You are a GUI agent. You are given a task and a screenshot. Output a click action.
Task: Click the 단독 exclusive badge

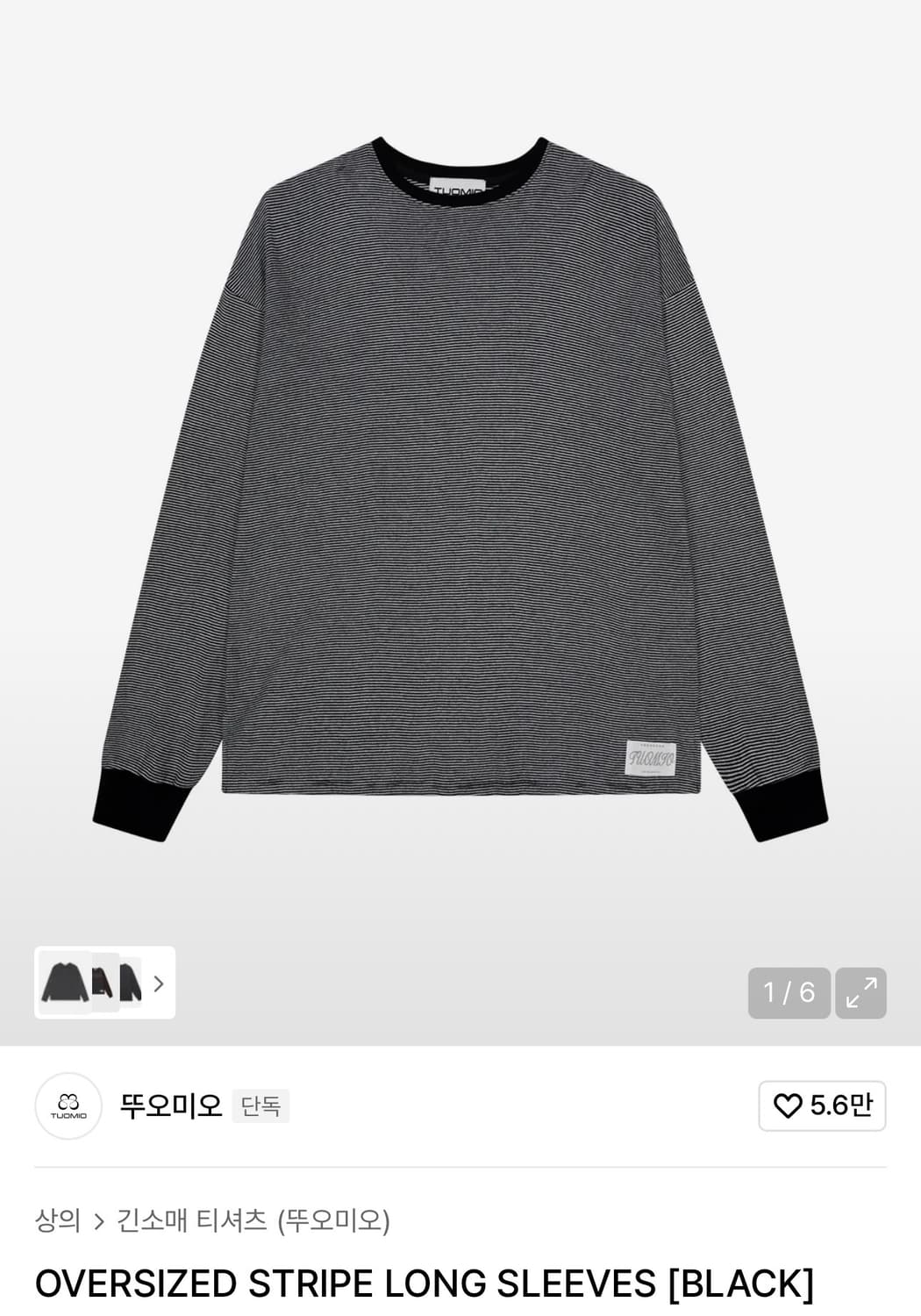point(261,1105)
